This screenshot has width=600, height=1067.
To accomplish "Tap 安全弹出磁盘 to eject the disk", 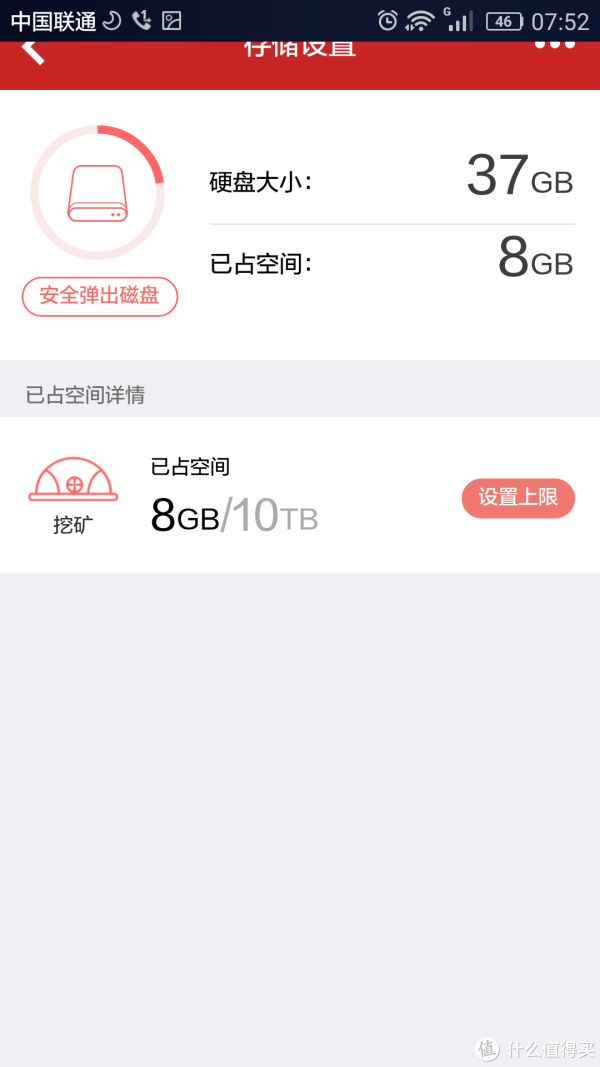I will pos(100,297).
